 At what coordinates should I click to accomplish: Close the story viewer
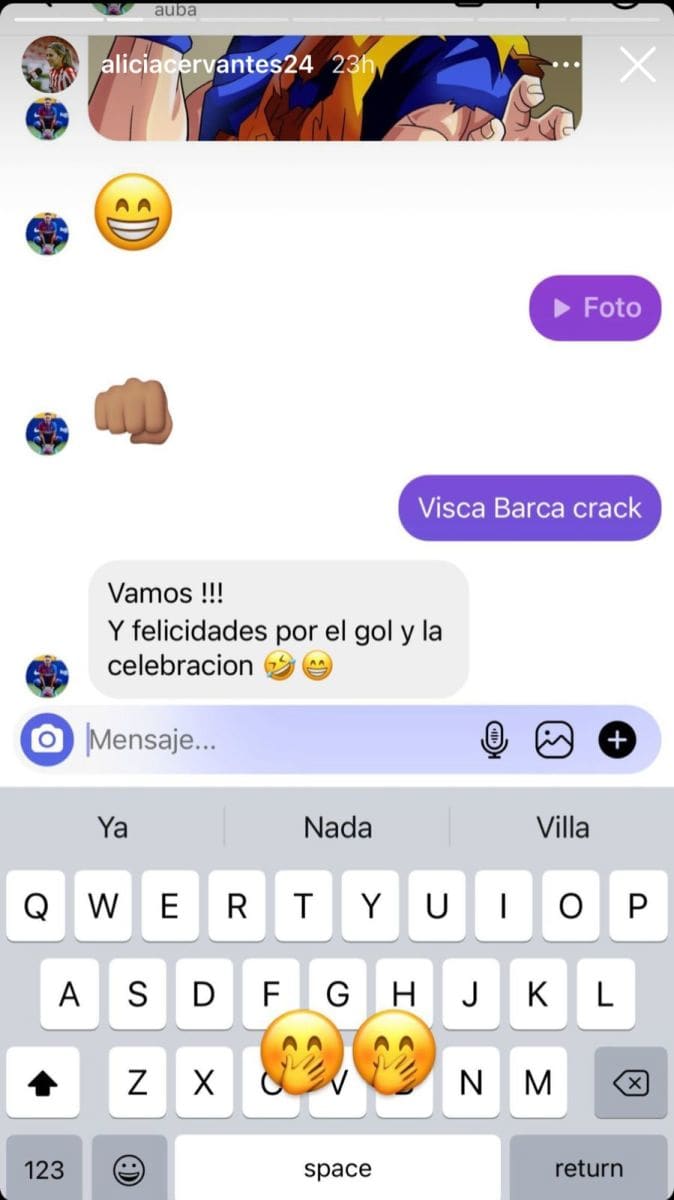click(637, 66)
